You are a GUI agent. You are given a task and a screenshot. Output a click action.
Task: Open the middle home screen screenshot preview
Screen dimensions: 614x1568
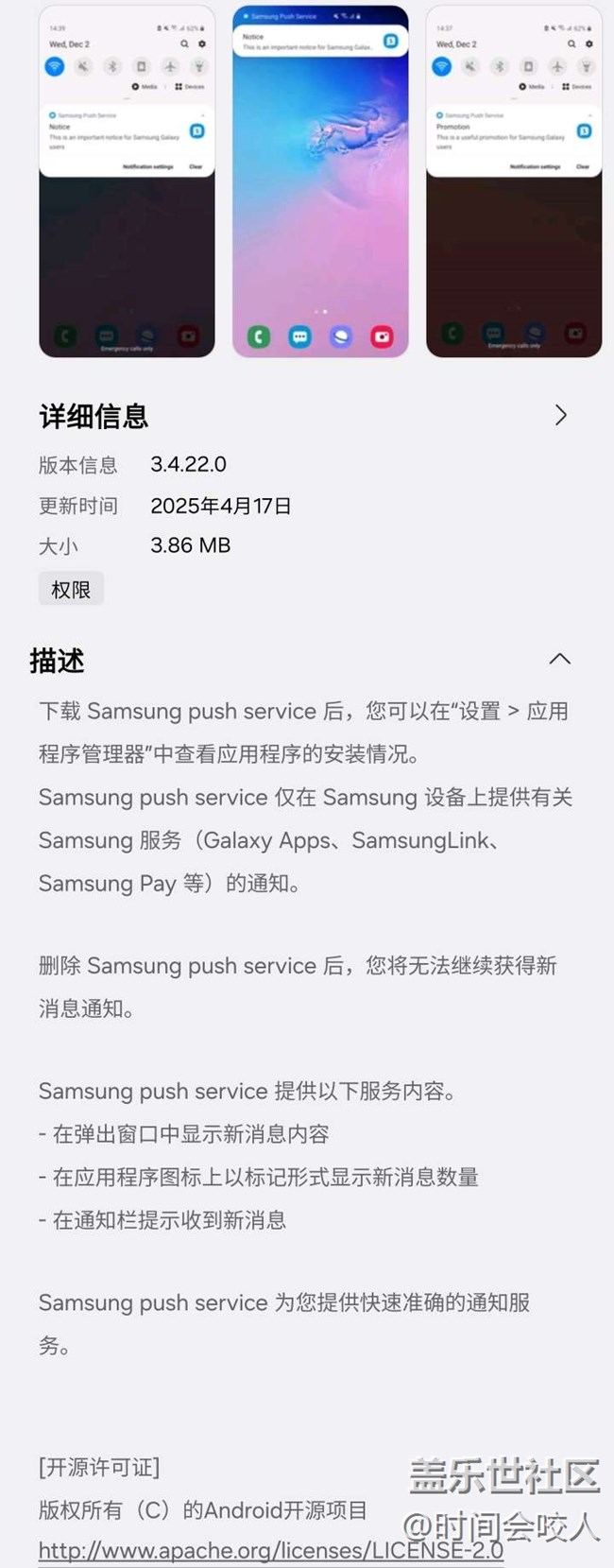pyautogui.click(x=320, y=181)
